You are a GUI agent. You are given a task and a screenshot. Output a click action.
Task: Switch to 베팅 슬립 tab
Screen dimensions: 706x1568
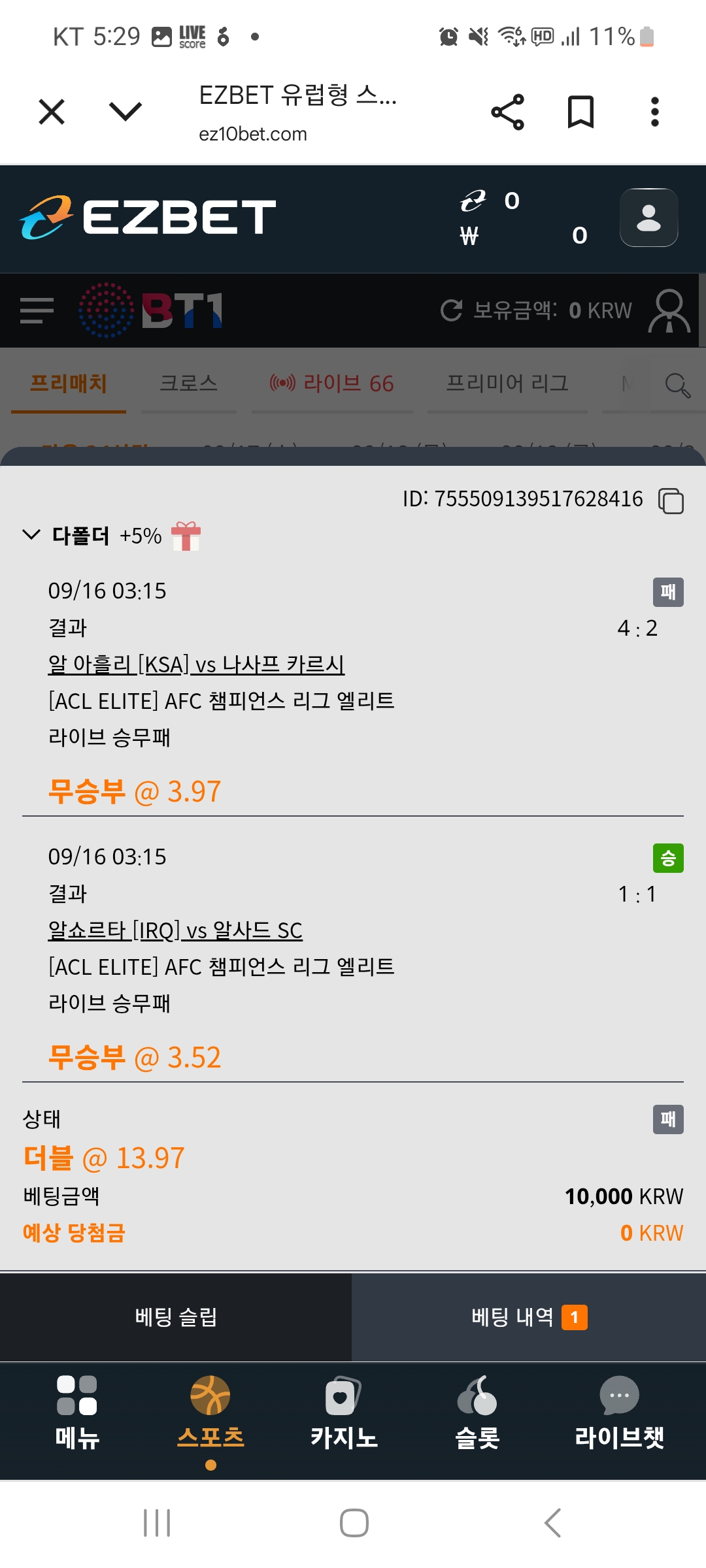176,1317
